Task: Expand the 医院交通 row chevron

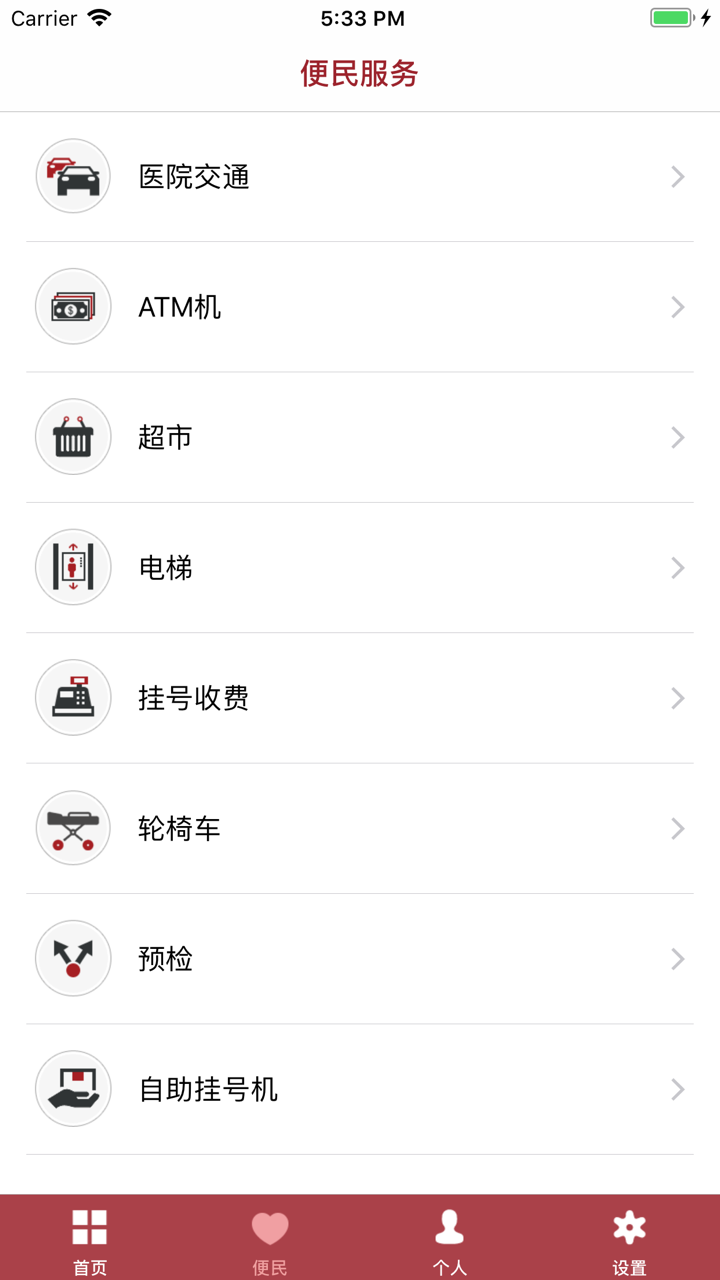Action: [x=678, y=176]
